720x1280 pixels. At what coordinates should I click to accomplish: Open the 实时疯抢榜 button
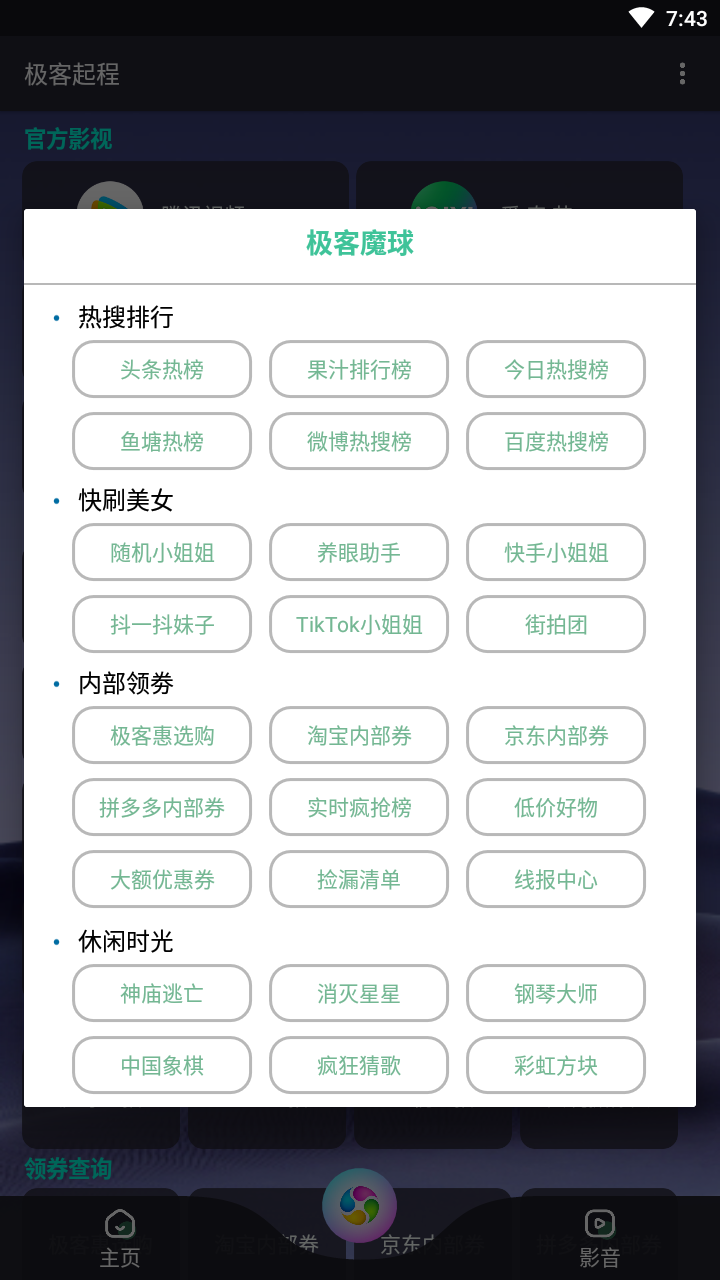click(358, 807)
